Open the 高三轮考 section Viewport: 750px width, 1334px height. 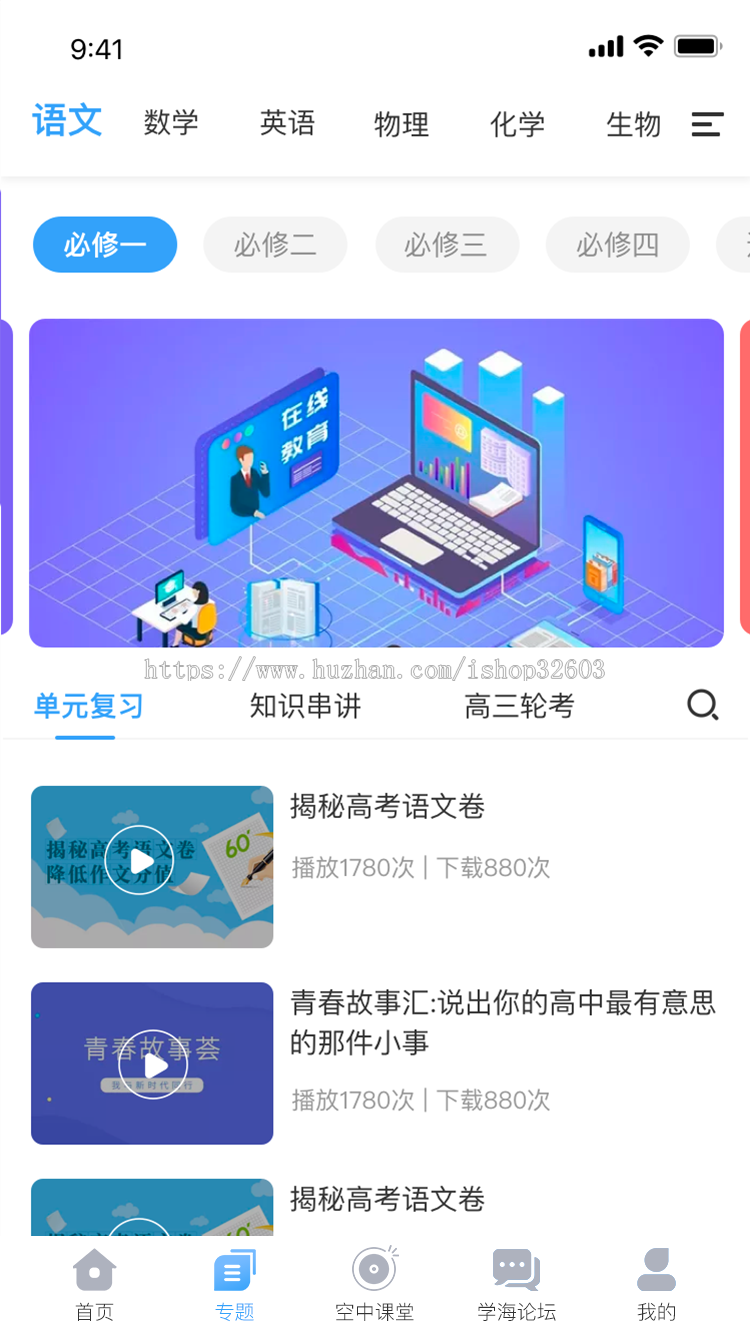tap(519, 705)
